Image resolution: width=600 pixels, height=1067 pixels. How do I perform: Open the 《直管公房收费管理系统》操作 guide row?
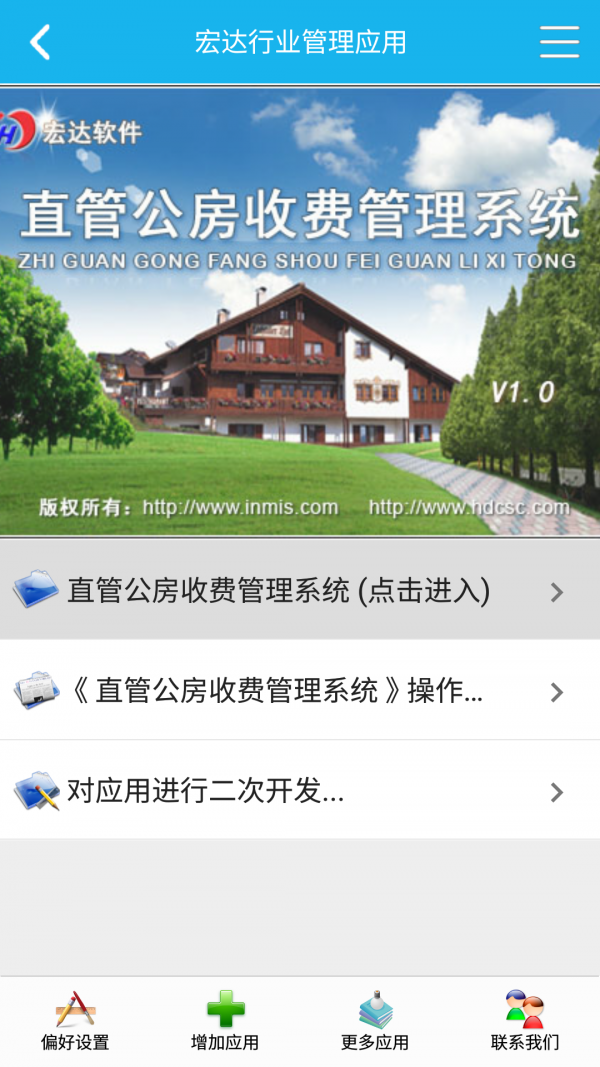point(300,691)
